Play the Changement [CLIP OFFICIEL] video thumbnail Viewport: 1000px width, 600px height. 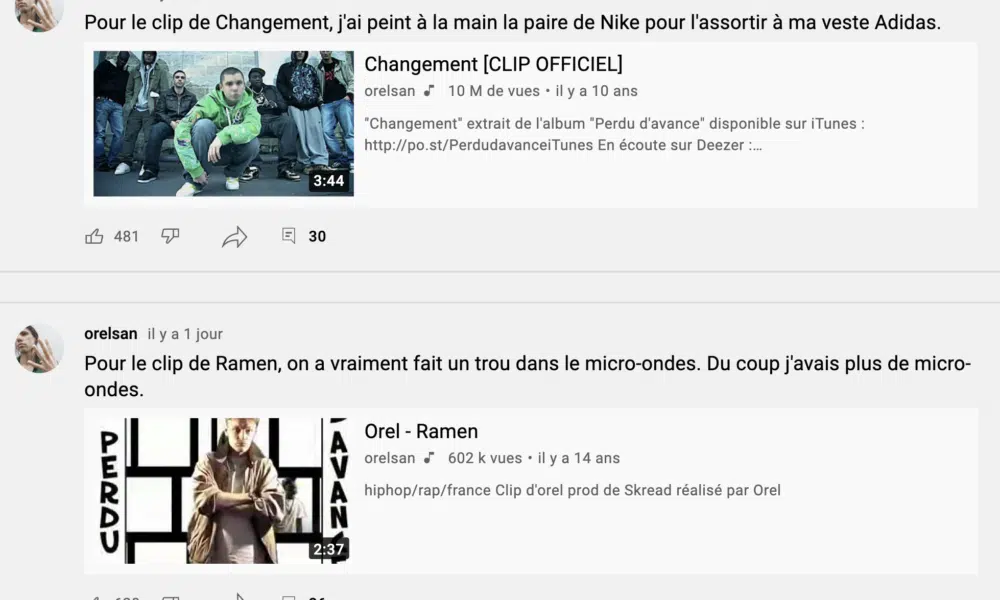click(x=223, y=124)
